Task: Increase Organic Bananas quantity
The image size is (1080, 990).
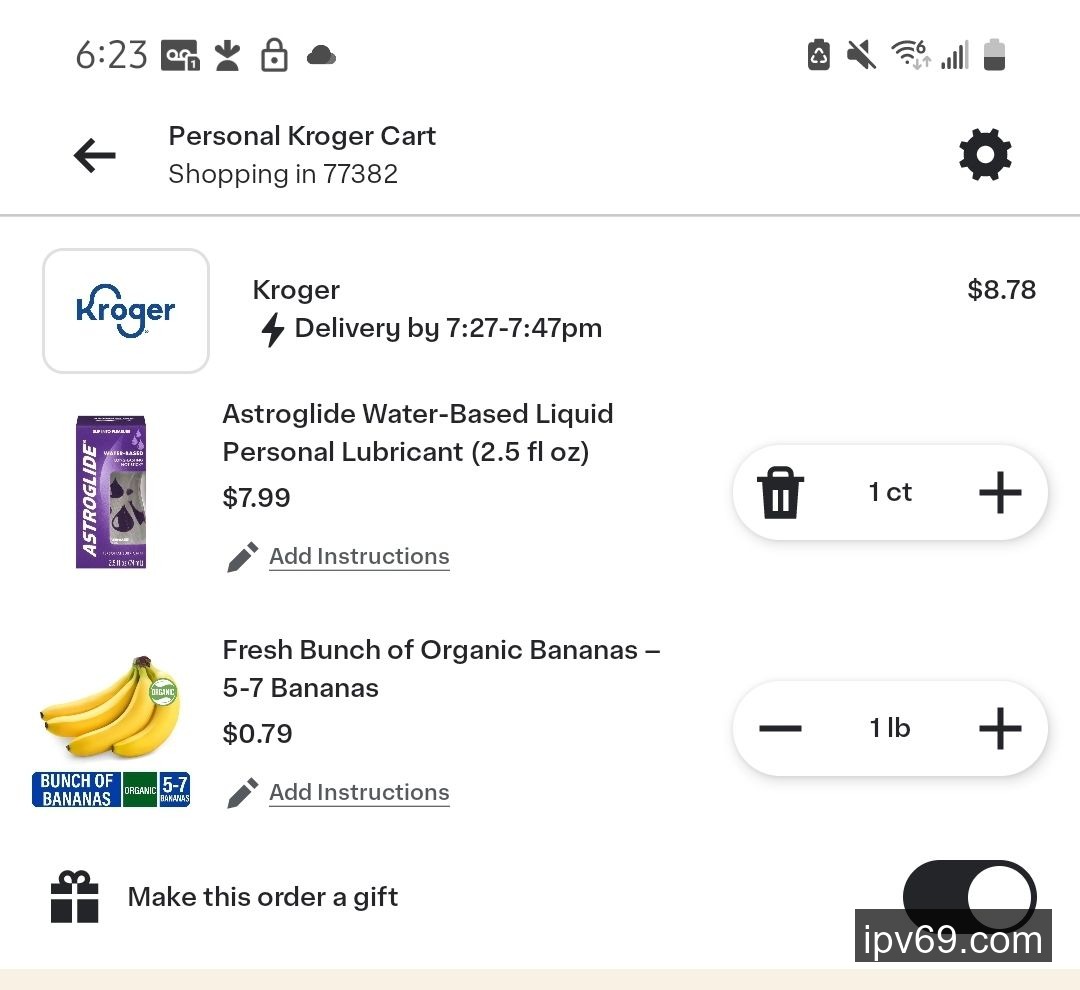Action: [x=999, y=729]
